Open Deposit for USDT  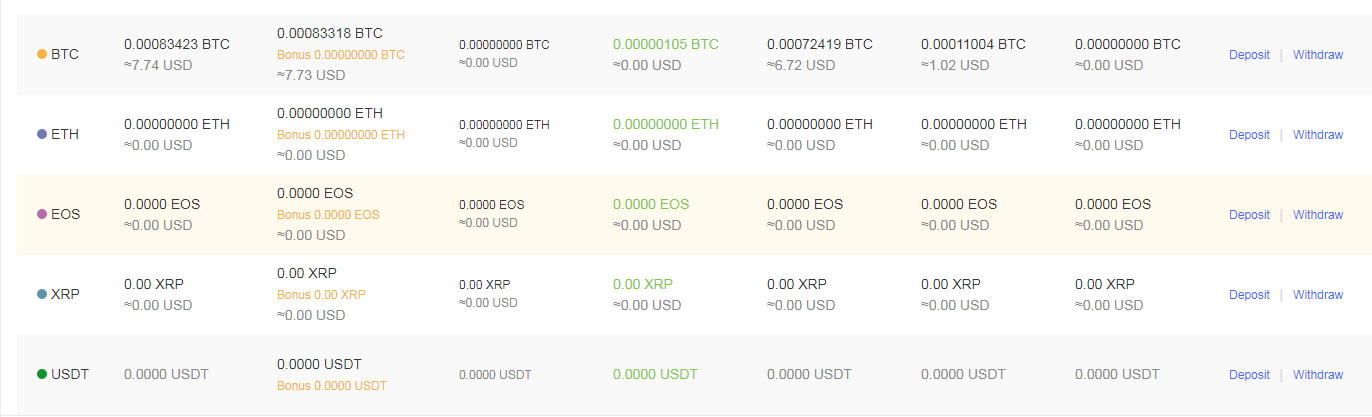[1249, 375]
